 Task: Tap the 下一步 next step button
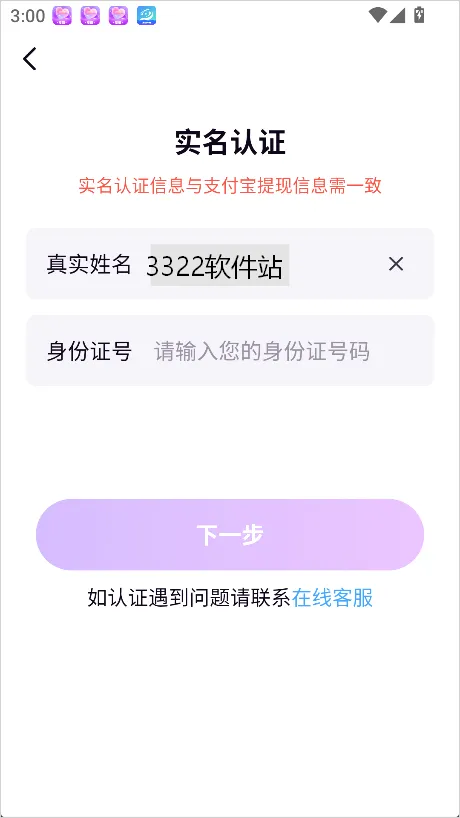point(230,535)
